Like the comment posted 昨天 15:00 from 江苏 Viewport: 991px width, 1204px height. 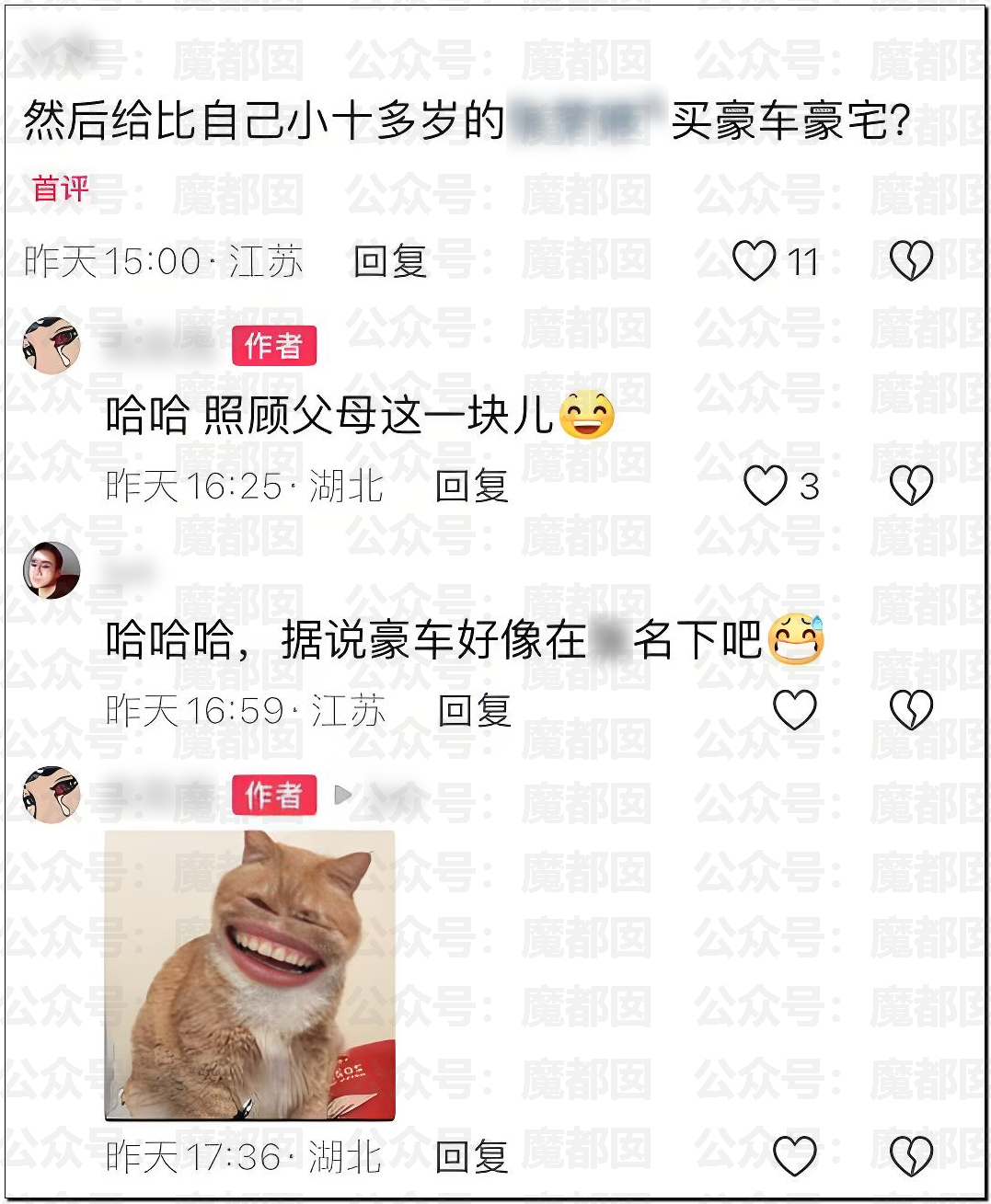coord(754,260)
